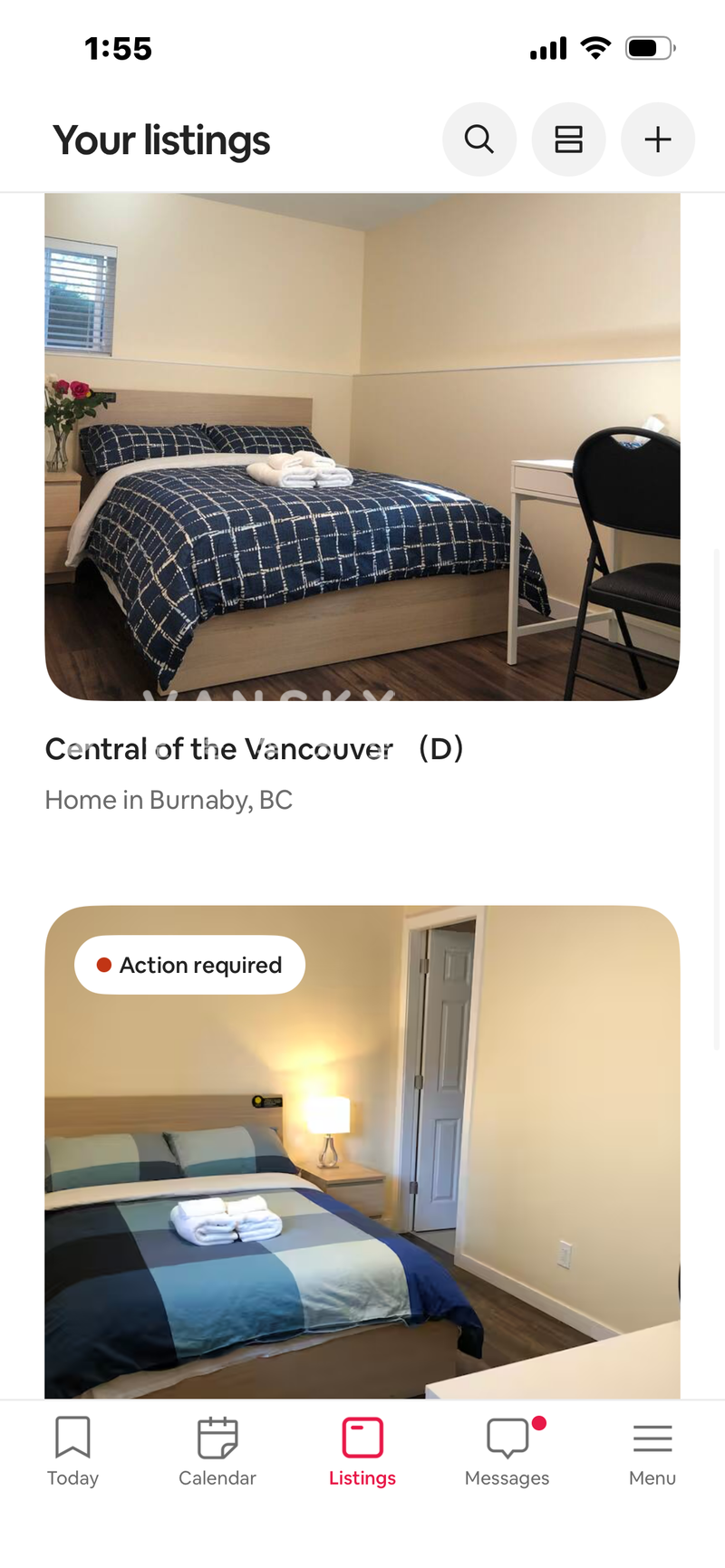Go to the Calendar tab
The height and width of the screenshot is (1568, 725).
click(x=217, y=1452)
